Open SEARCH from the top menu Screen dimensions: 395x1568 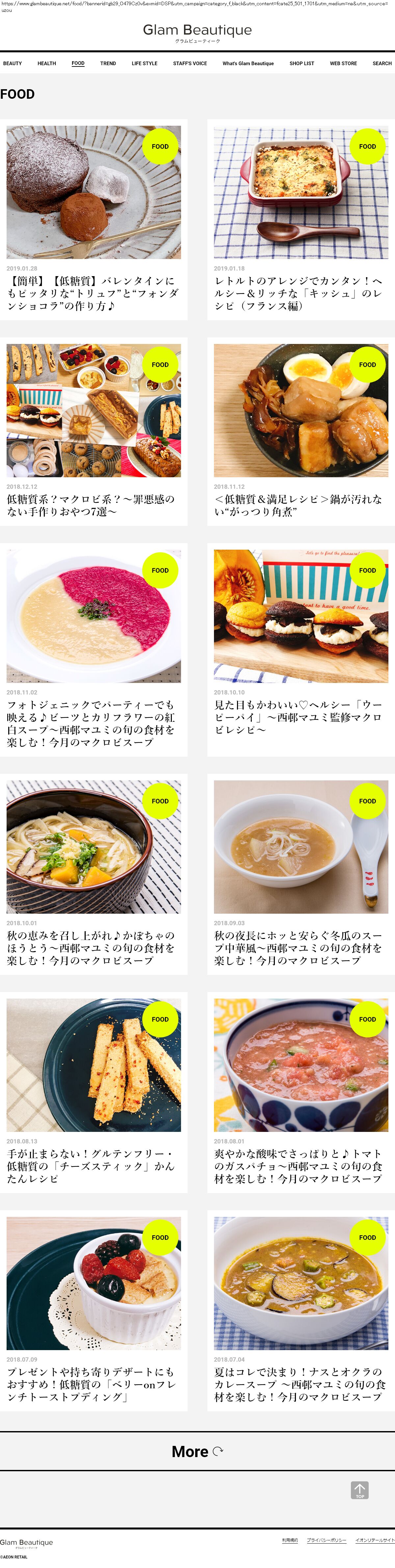click(382, 63)
